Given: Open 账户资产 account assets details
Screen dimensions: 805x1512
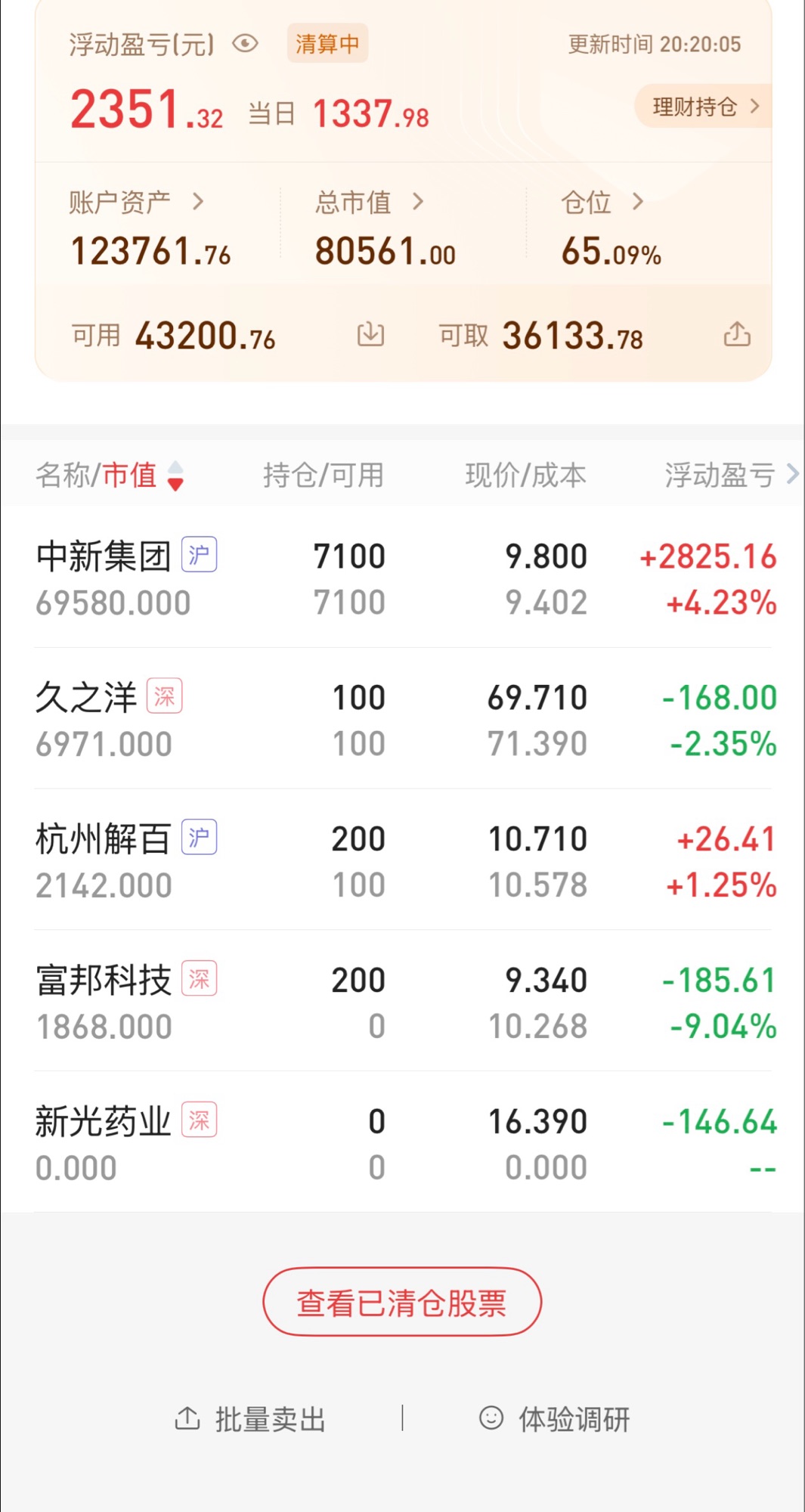Looking at the screenshot, I should (x=136, y=202).
